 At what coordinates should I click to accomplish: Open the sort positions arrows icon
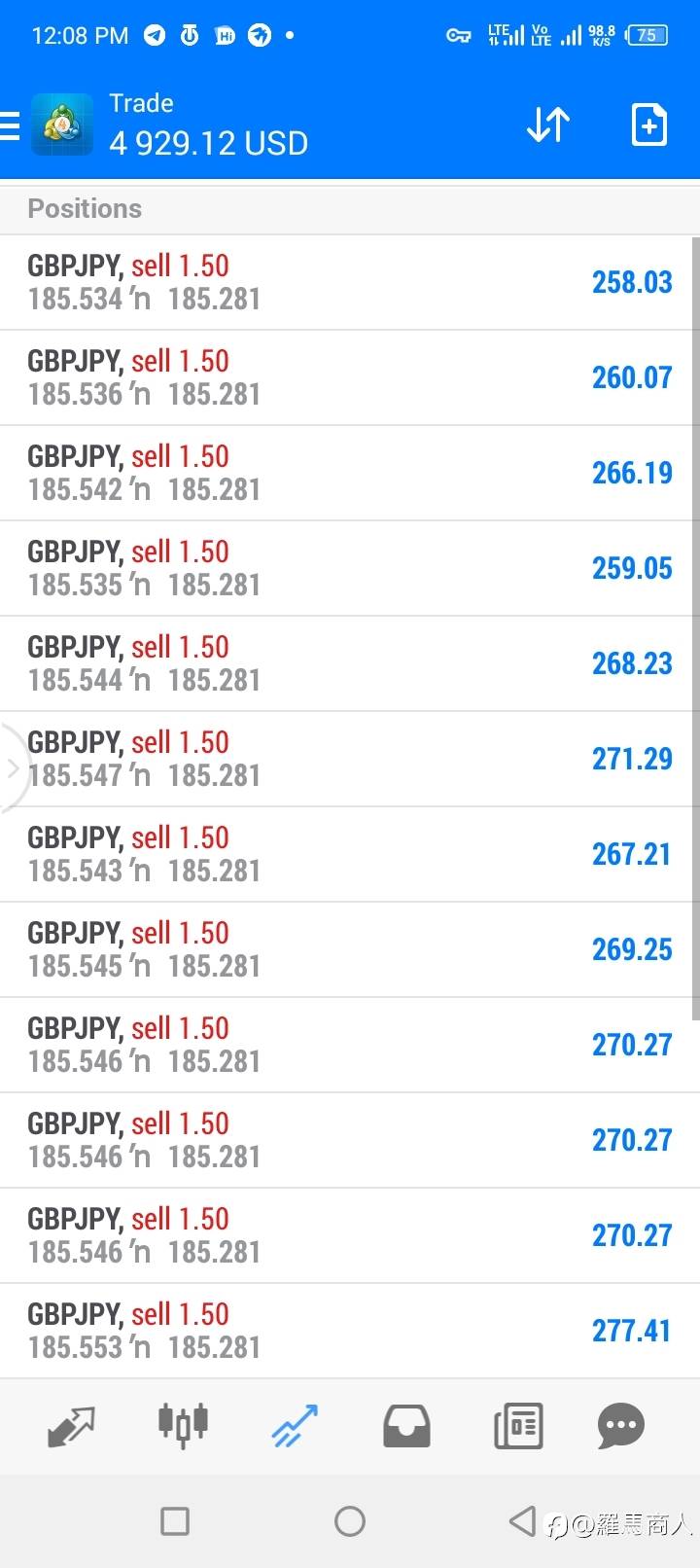548,125
